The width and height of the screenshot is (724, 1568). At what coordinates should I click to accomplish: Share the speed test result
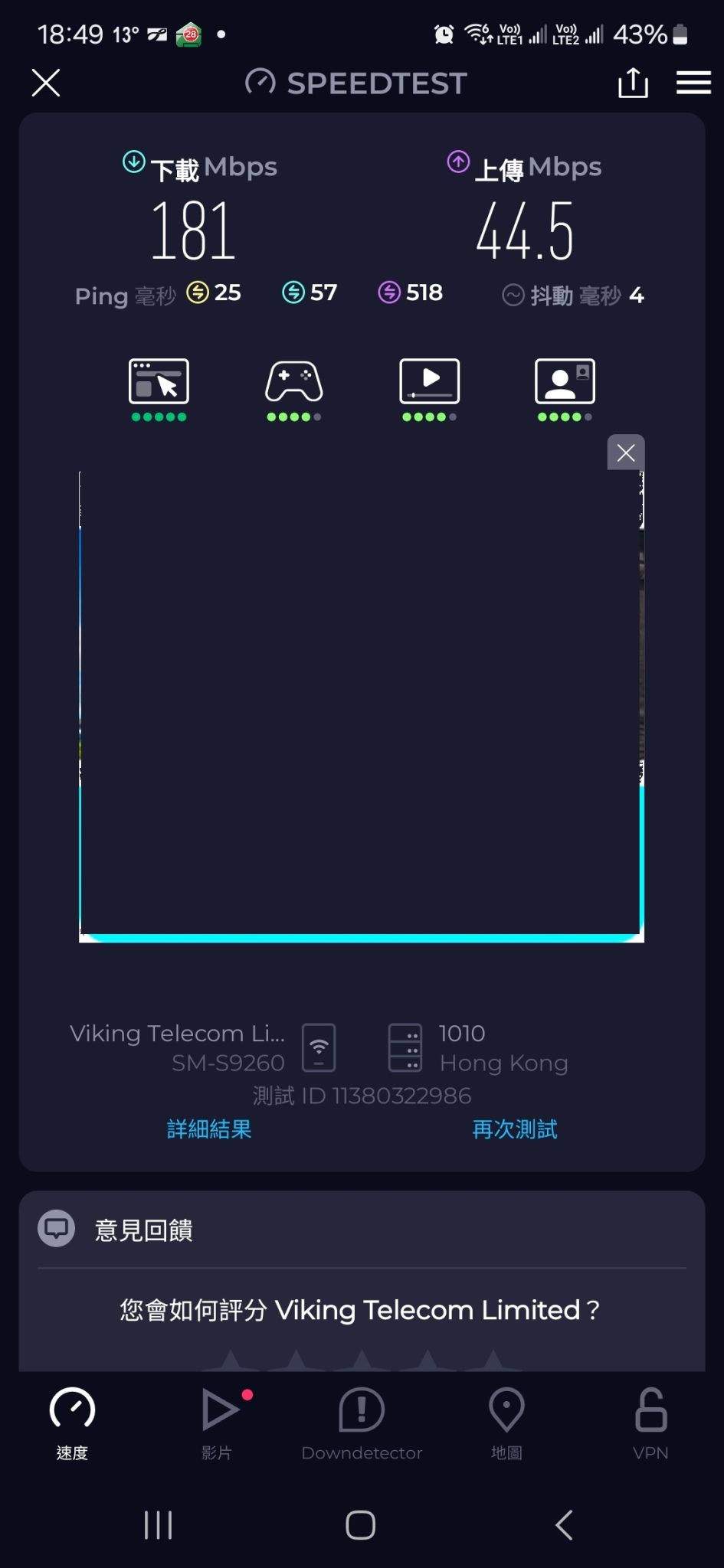pos(633,83)
